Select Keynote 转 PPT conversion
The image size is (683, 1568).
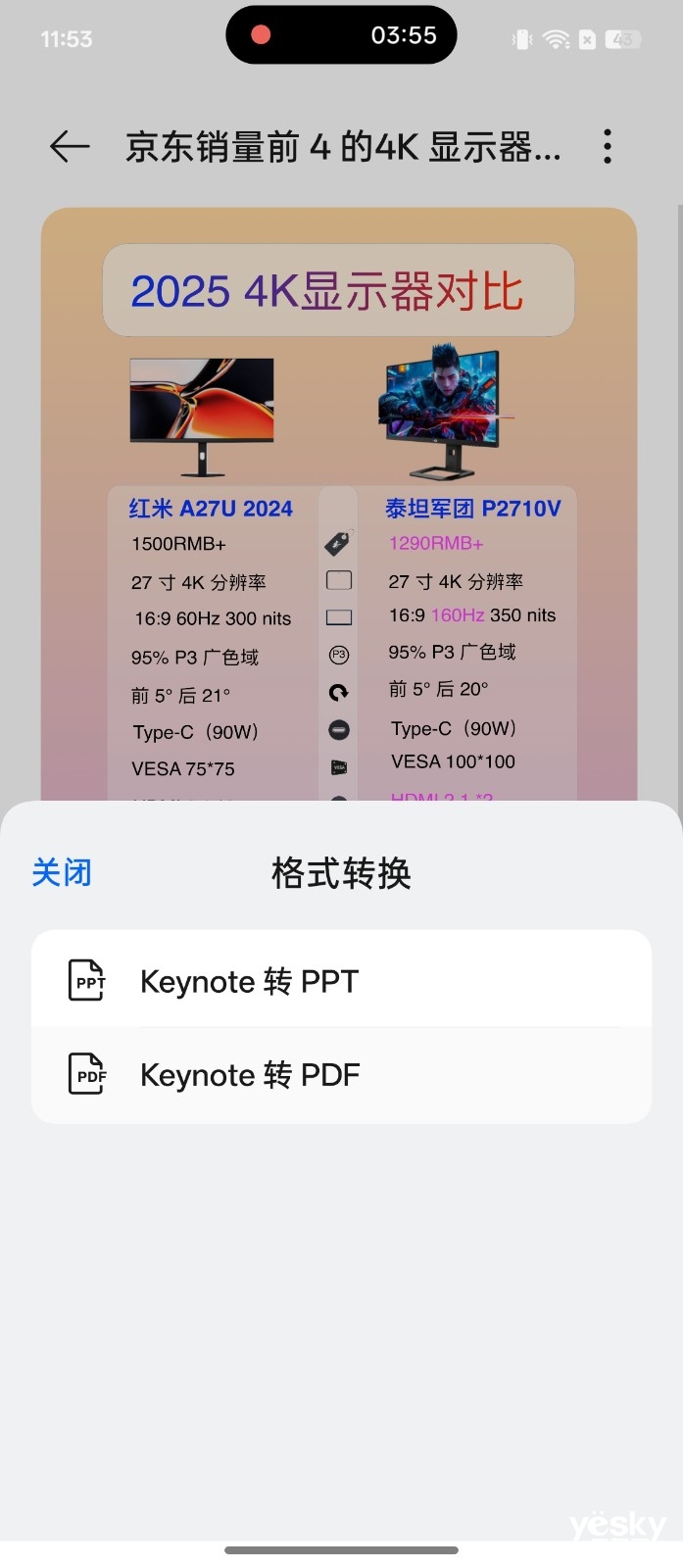click(x=341, y=981)
